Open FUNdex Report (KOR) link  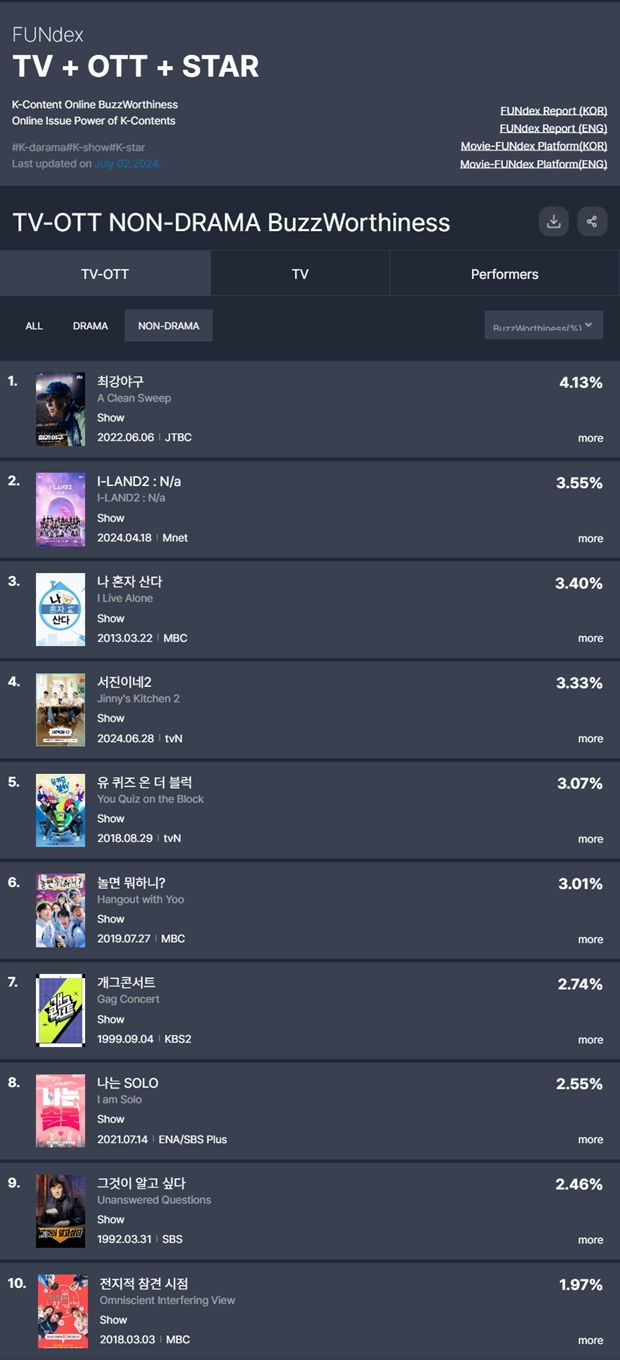coord(553,111)
